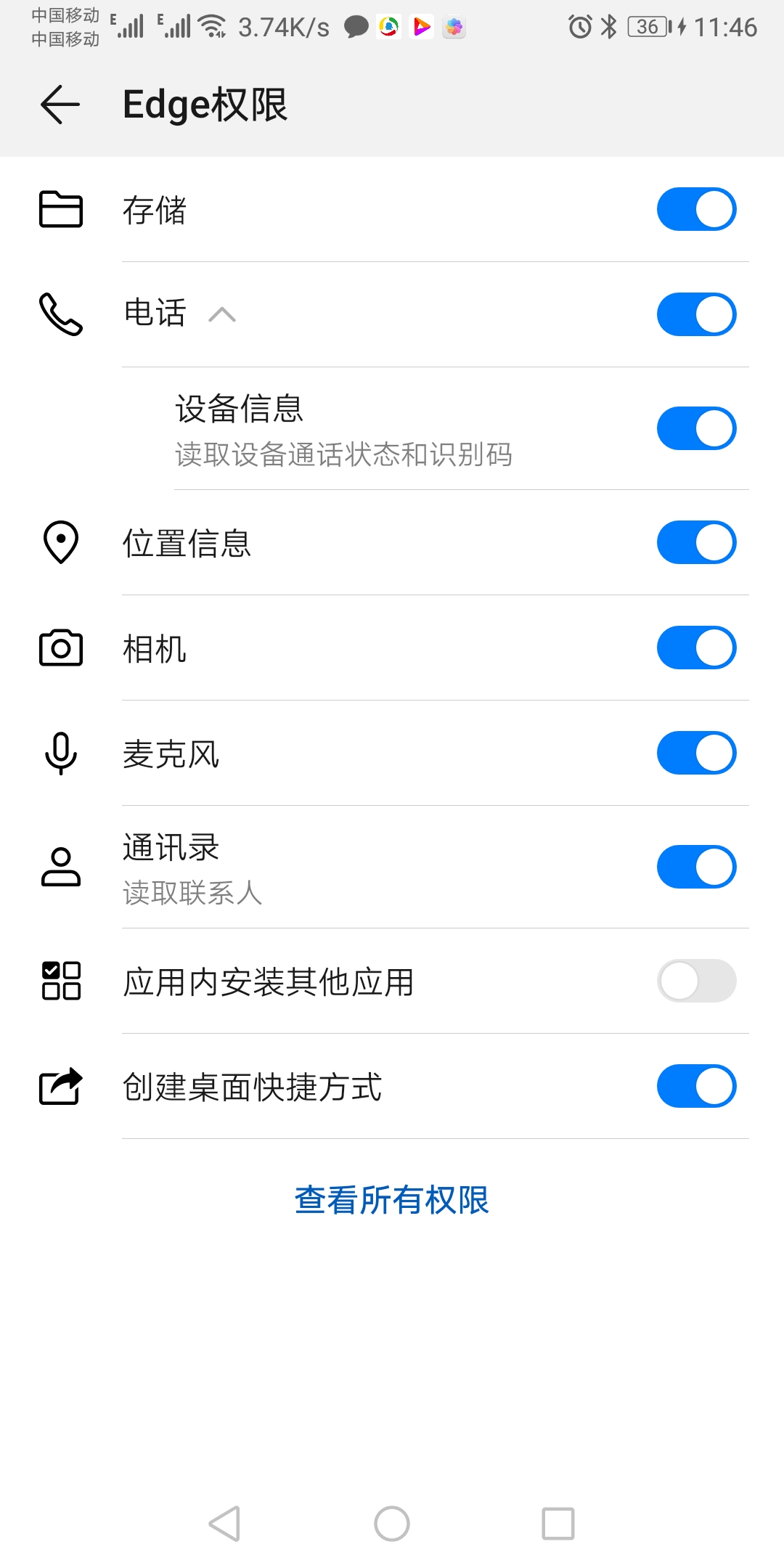Screen dimensions: 784x1568
Task: Toggle off 麦克风 access
Action: [x=696, y=753]
